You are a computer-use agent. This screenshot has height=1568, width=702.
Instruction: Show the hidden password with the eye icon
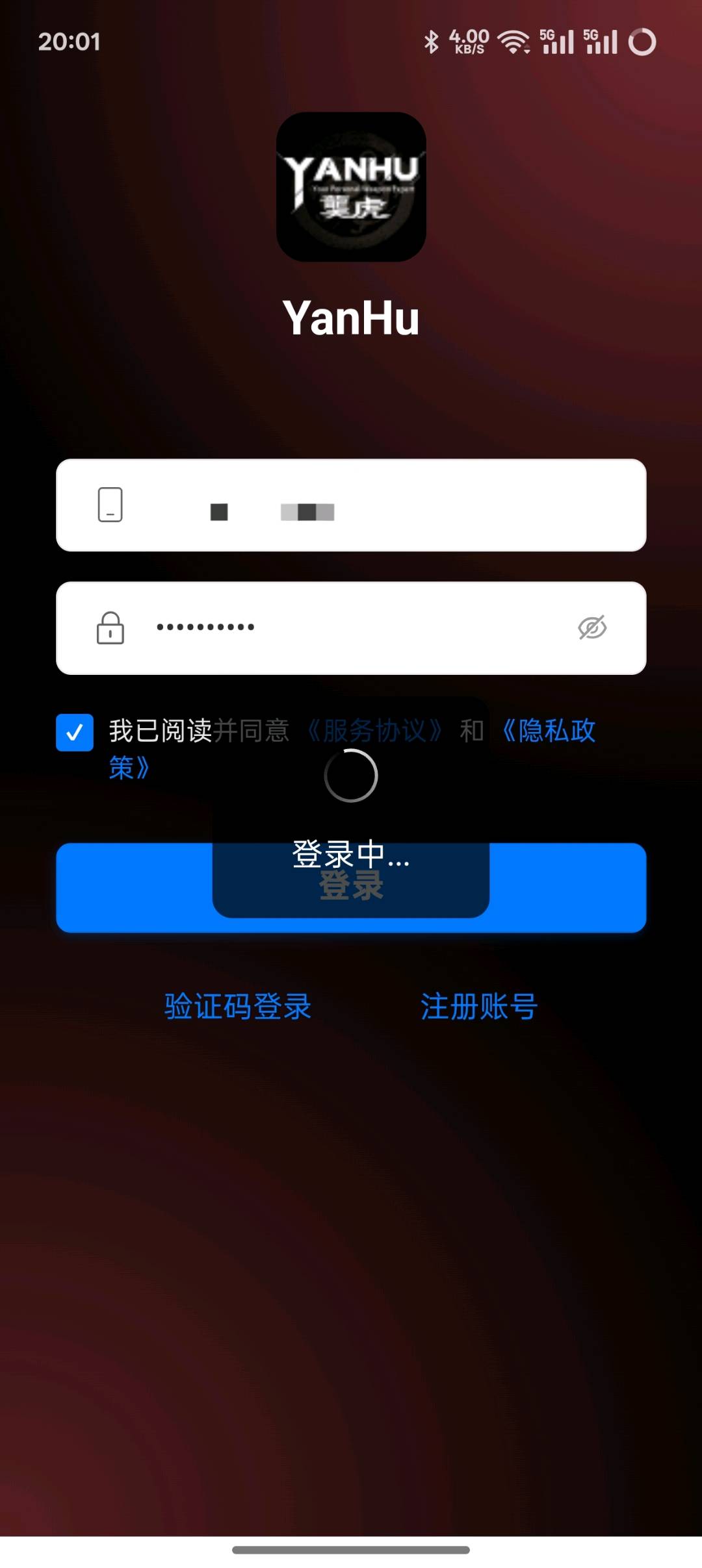[x=592, y=628]
